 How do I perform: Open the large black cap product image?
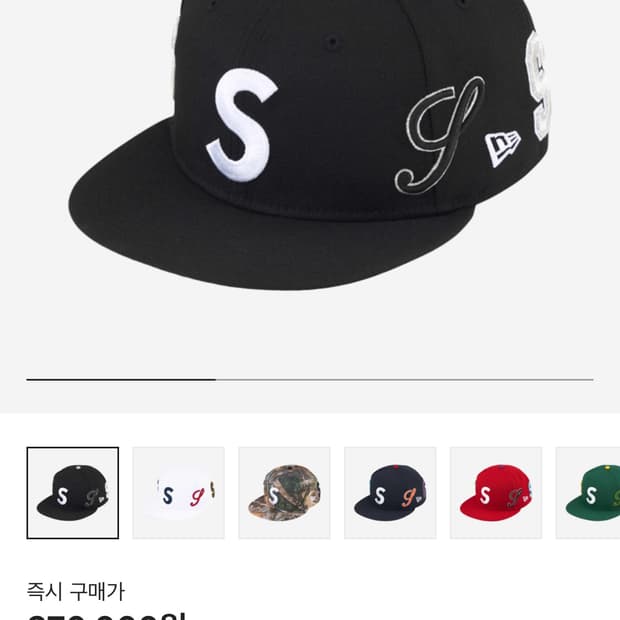pyautogui.click(x=310, y=150)
